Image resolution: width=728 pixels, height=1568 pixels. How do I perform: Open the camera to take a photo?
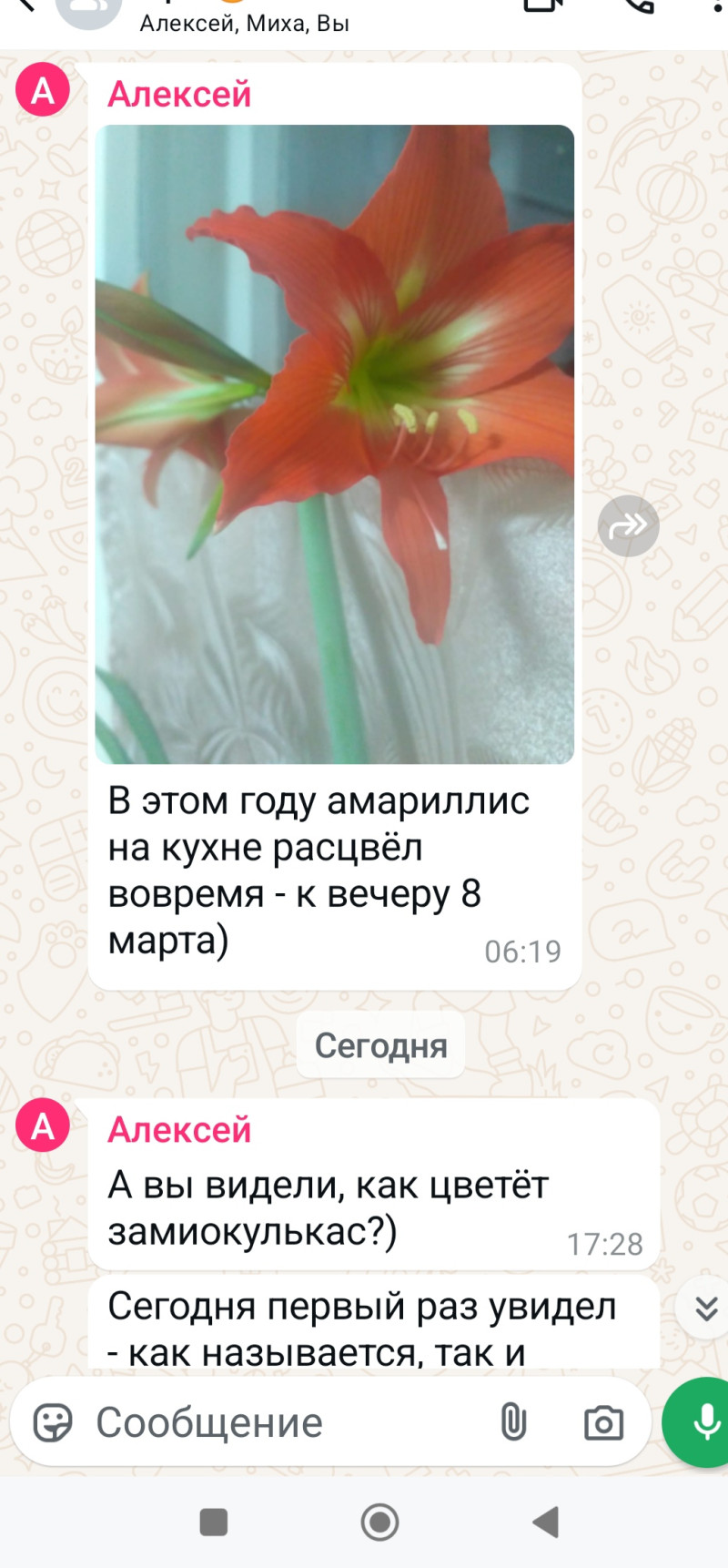[x=603, y=1422]
